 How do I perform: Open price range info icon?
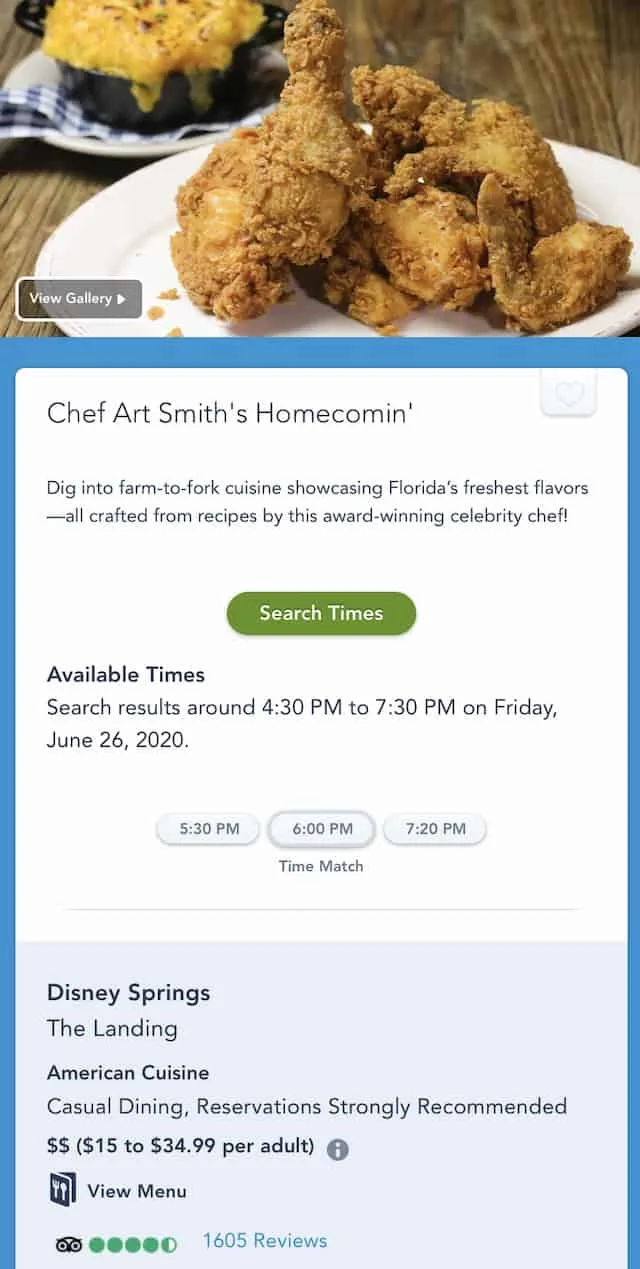[338, 1149]
